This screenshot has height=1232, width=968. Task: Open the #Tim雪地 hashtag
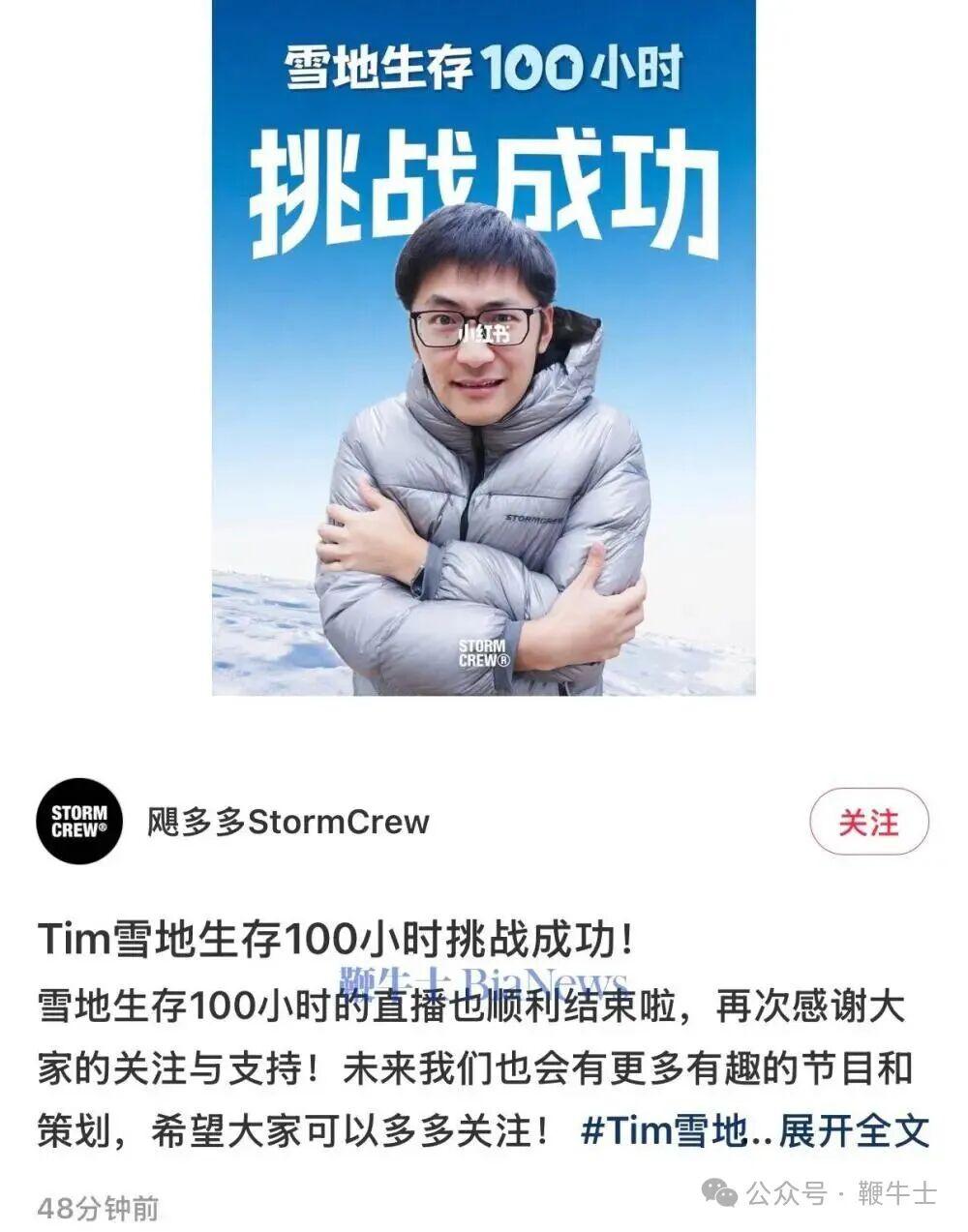point(665,1130)
